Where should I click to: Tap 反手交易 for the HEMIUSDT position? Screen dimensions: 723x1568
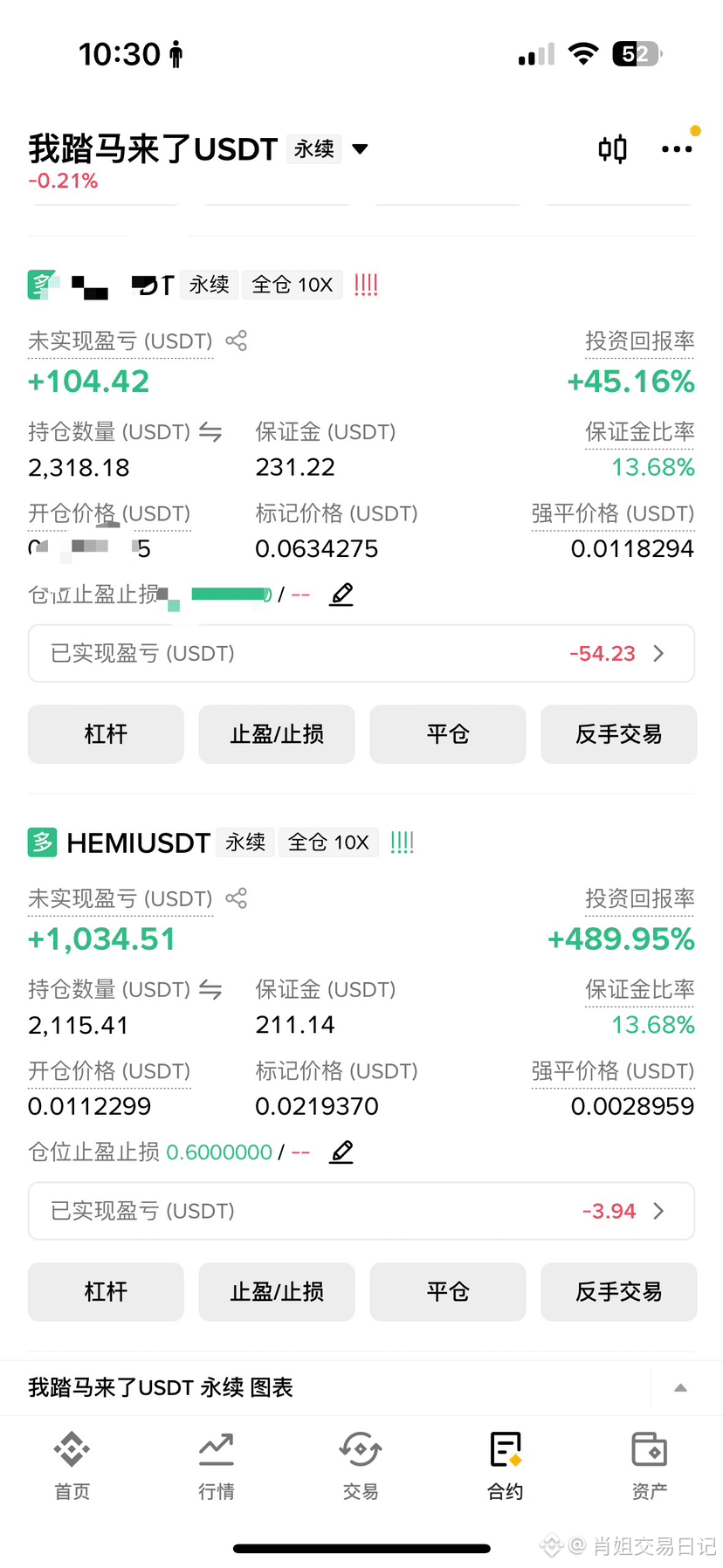[619, 1291]
